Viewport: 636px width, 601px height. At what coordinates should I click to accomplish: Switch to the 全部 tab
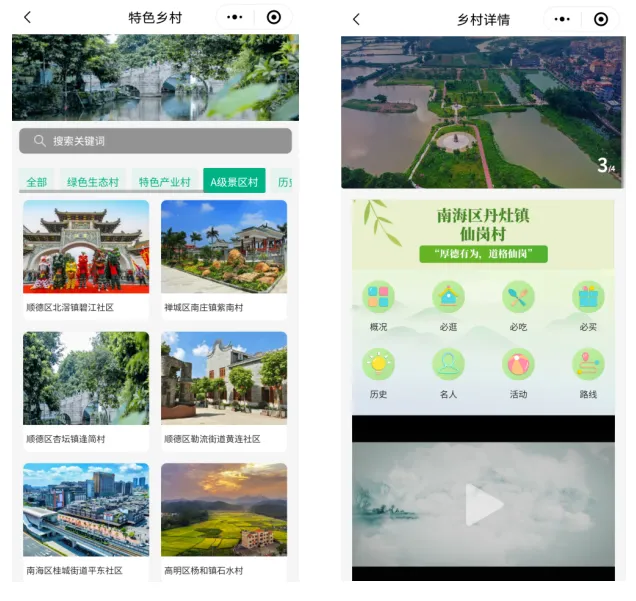(37, 182)
